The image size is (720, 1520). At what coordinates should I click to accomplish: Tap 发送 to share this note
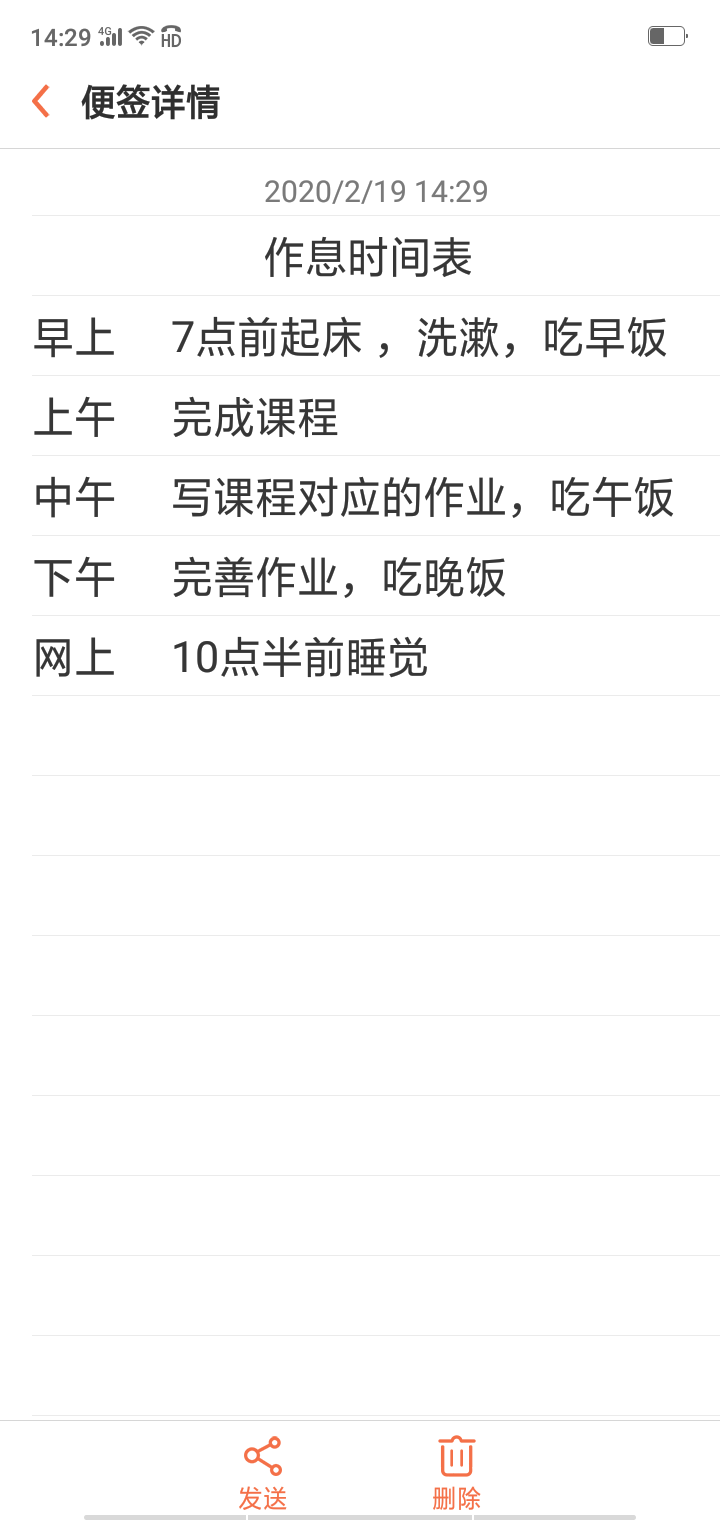263,1472
